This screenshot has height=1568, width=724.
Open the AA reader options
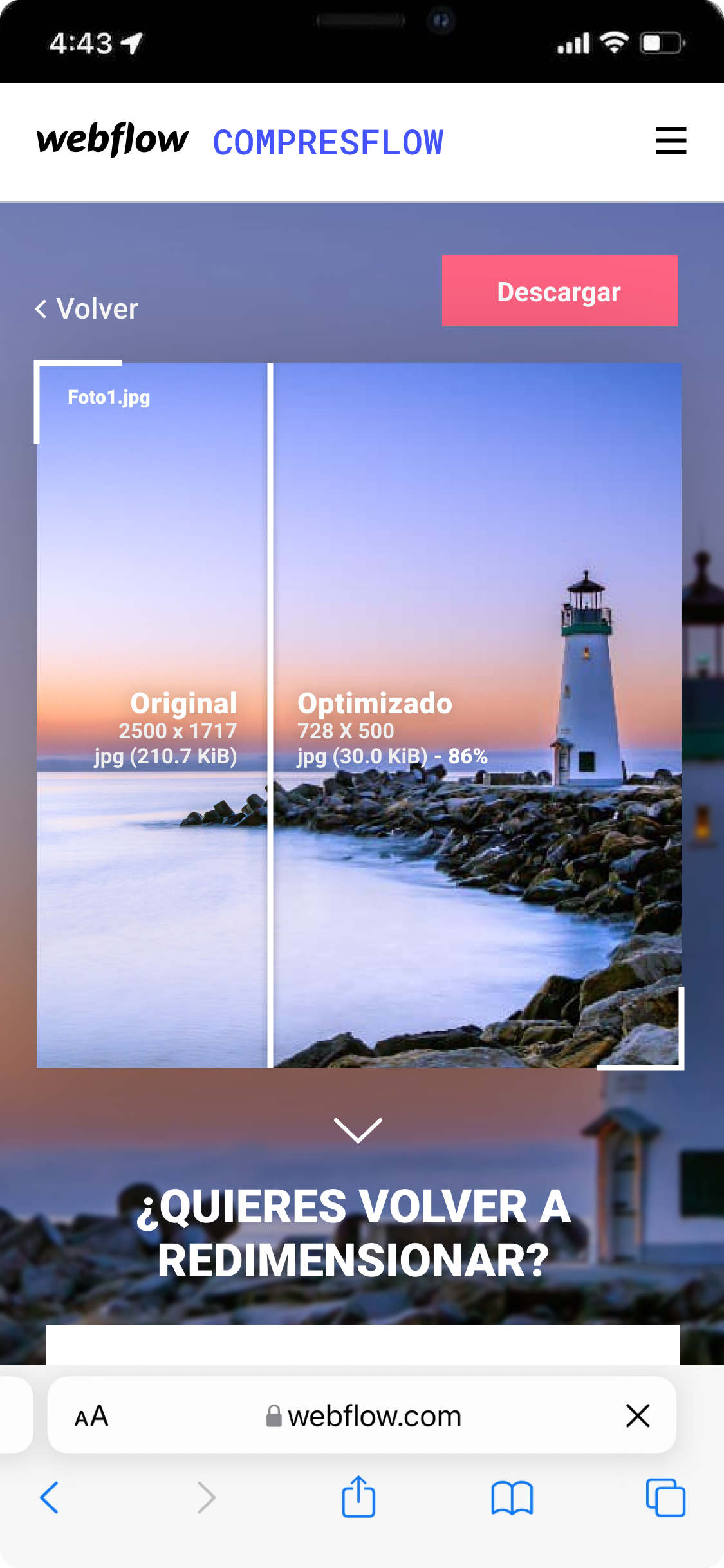[91, 1416]
